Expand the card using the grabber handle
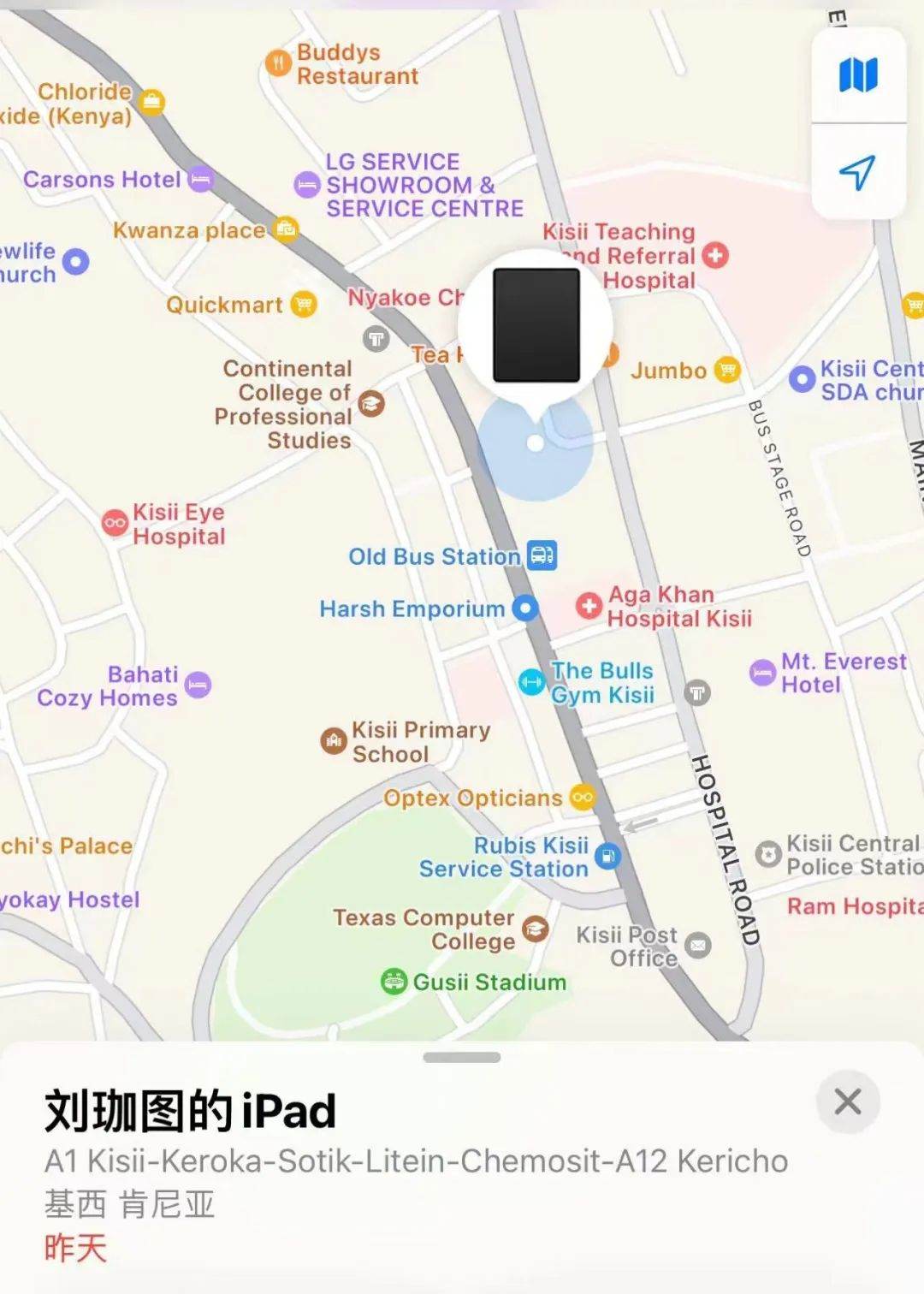 click(462, 1057)
